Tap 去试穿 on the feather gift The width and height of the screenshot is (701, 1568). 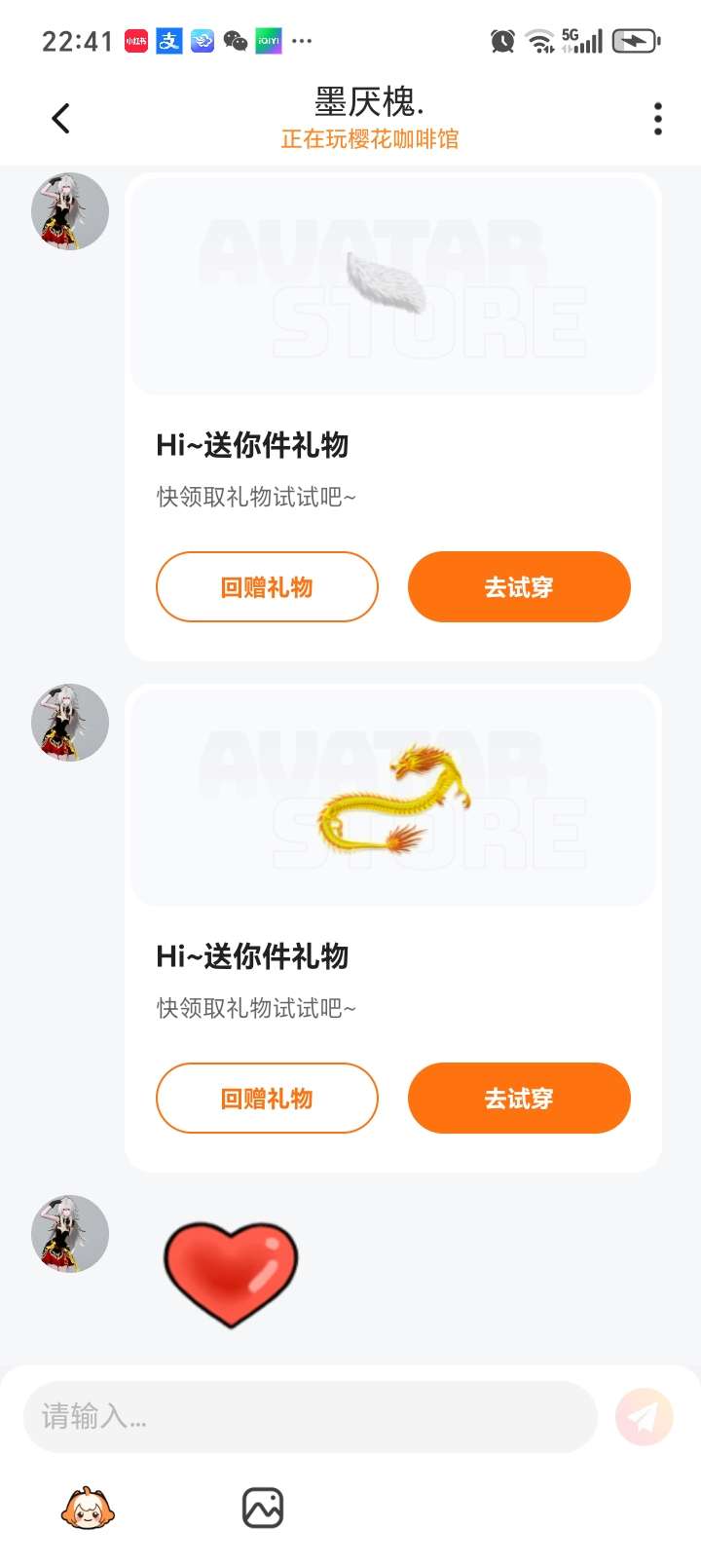[519, 587]
